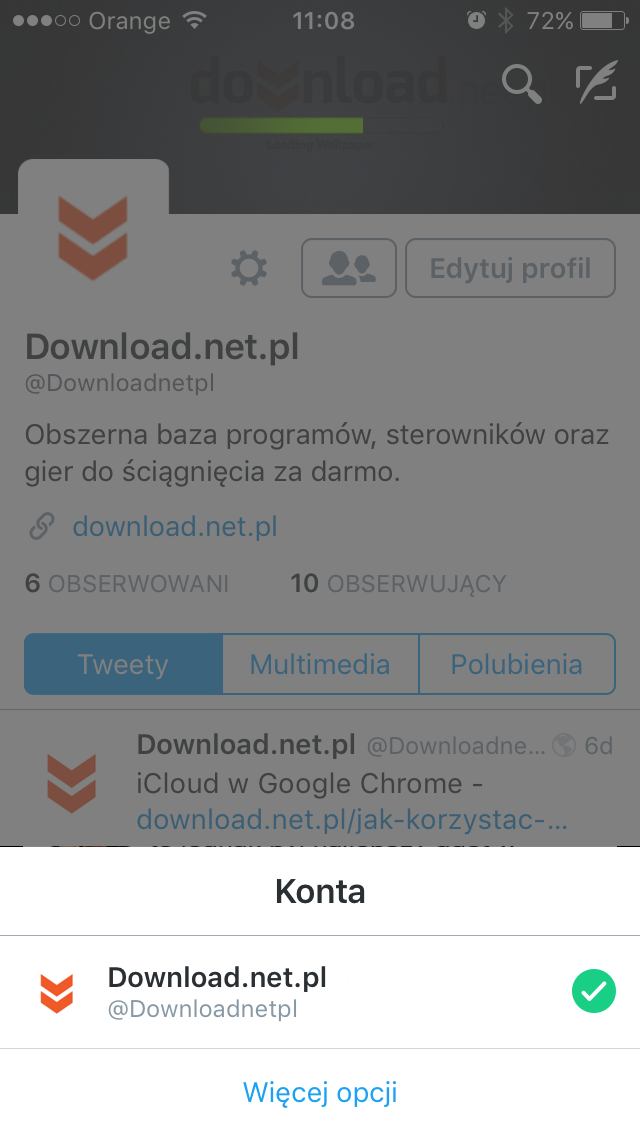The height and width of the screenshot is (1136, 640).
Task: View the 6 Obserwowani list
Action: tap(127, 583)
